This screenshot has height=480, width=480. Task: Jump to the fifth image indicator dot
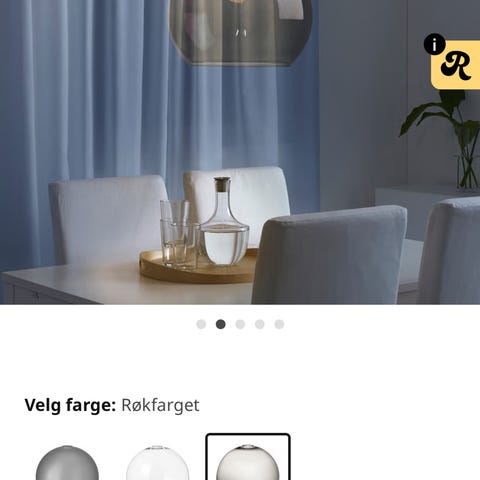(279, 324)
